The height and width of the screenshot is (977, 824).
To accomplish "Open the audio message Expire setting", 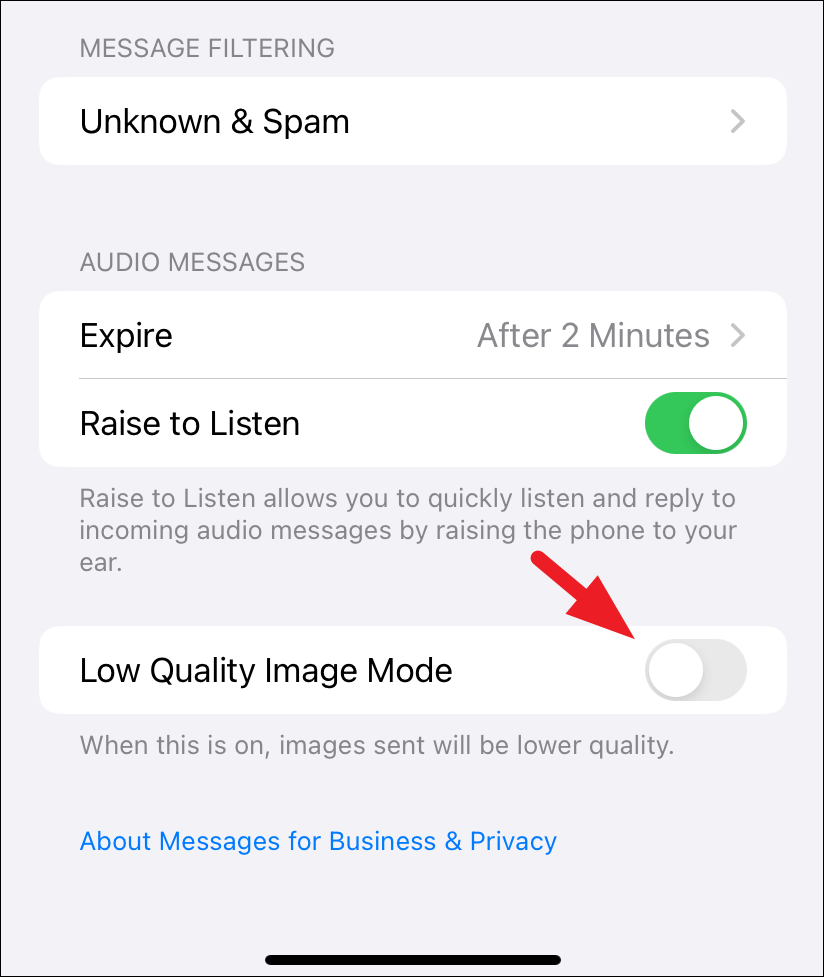I will click(x=412, y=335).
